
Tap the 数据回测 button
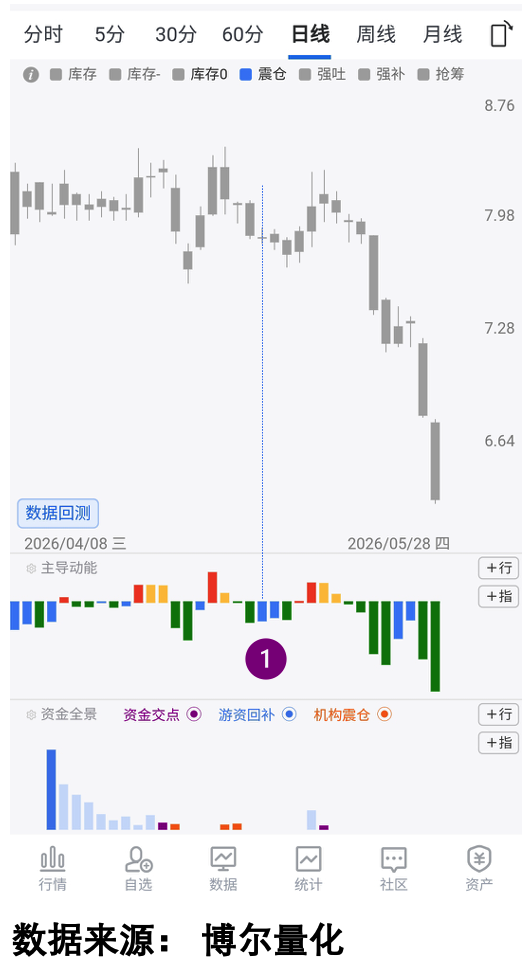(58, 513)
